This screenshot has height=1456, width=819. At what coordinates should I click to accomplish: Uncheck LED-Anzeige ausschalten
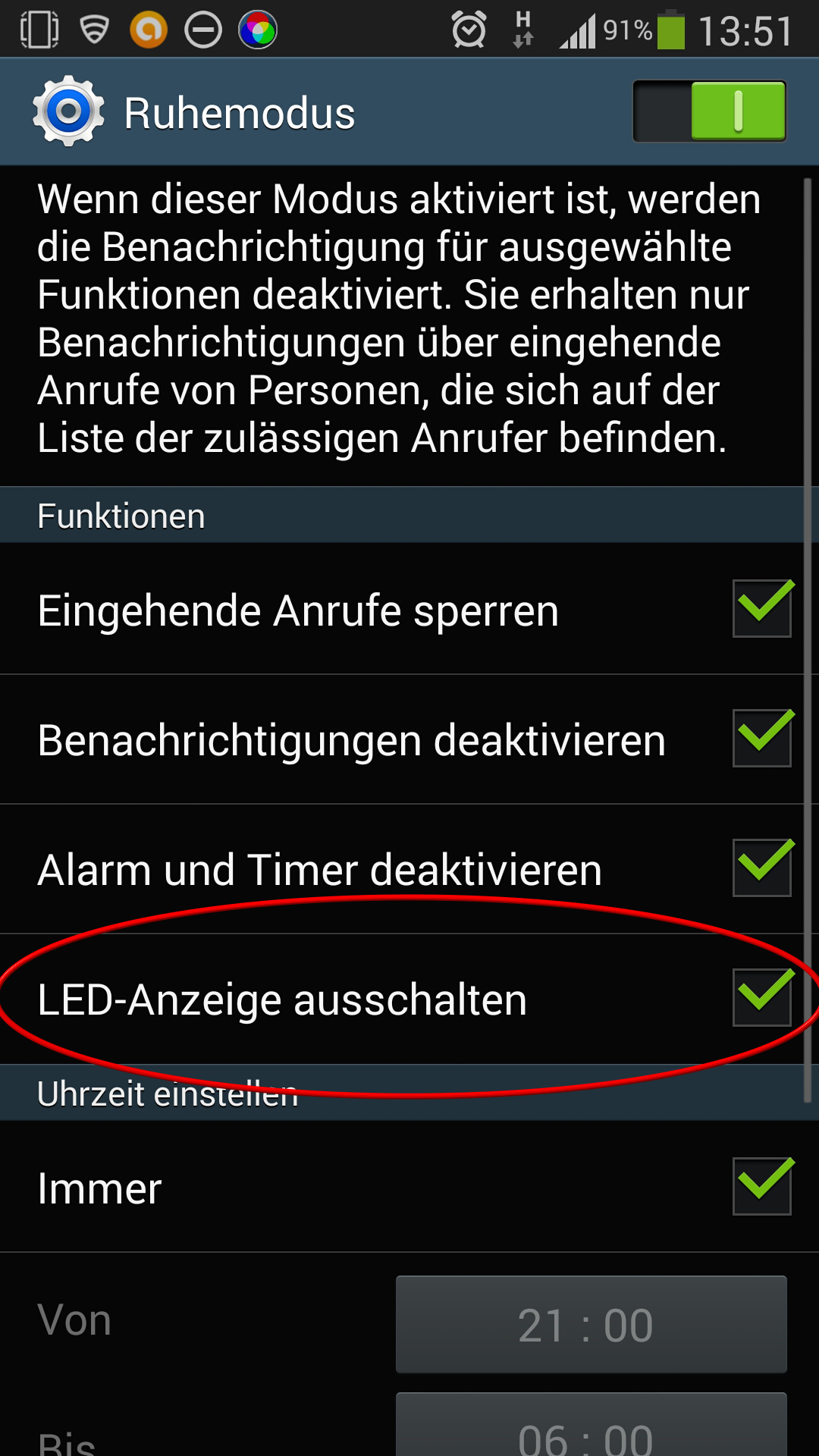point(762,997)
